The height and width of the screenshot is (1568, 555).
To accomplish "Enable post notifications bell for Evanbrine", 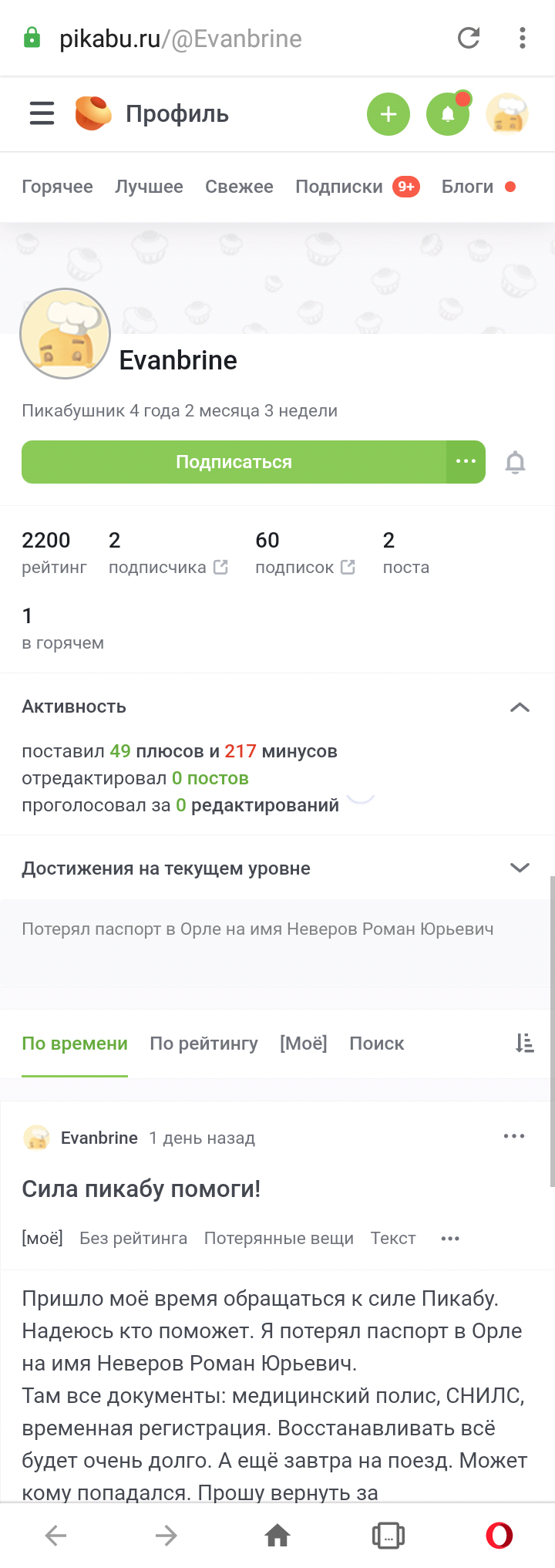I will (x=515, y=463).
